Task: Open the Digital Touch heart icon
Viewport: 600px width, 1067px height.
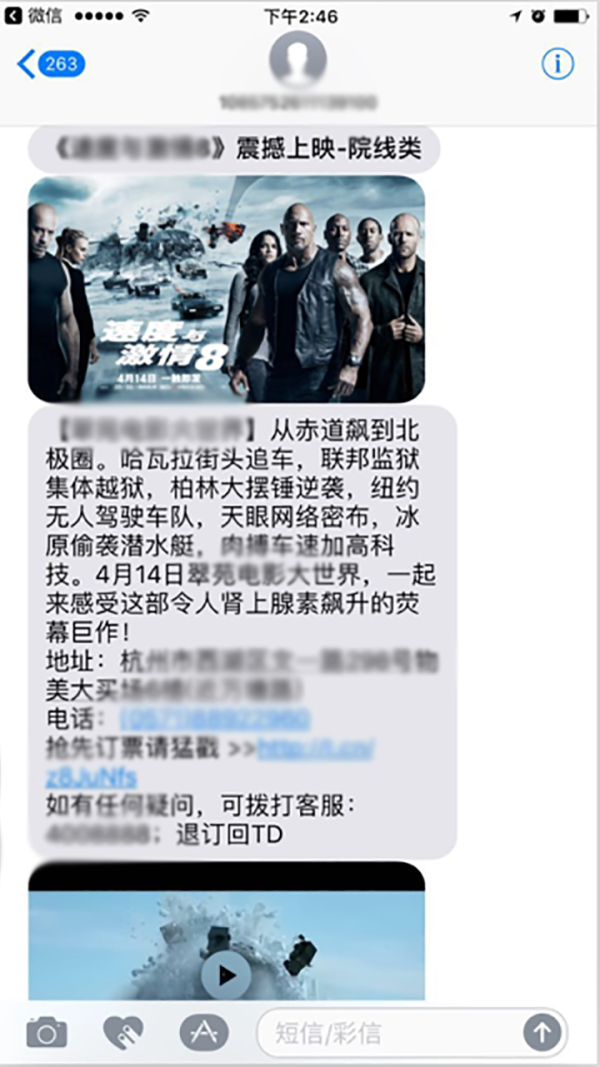Action: pos(124,1032)
